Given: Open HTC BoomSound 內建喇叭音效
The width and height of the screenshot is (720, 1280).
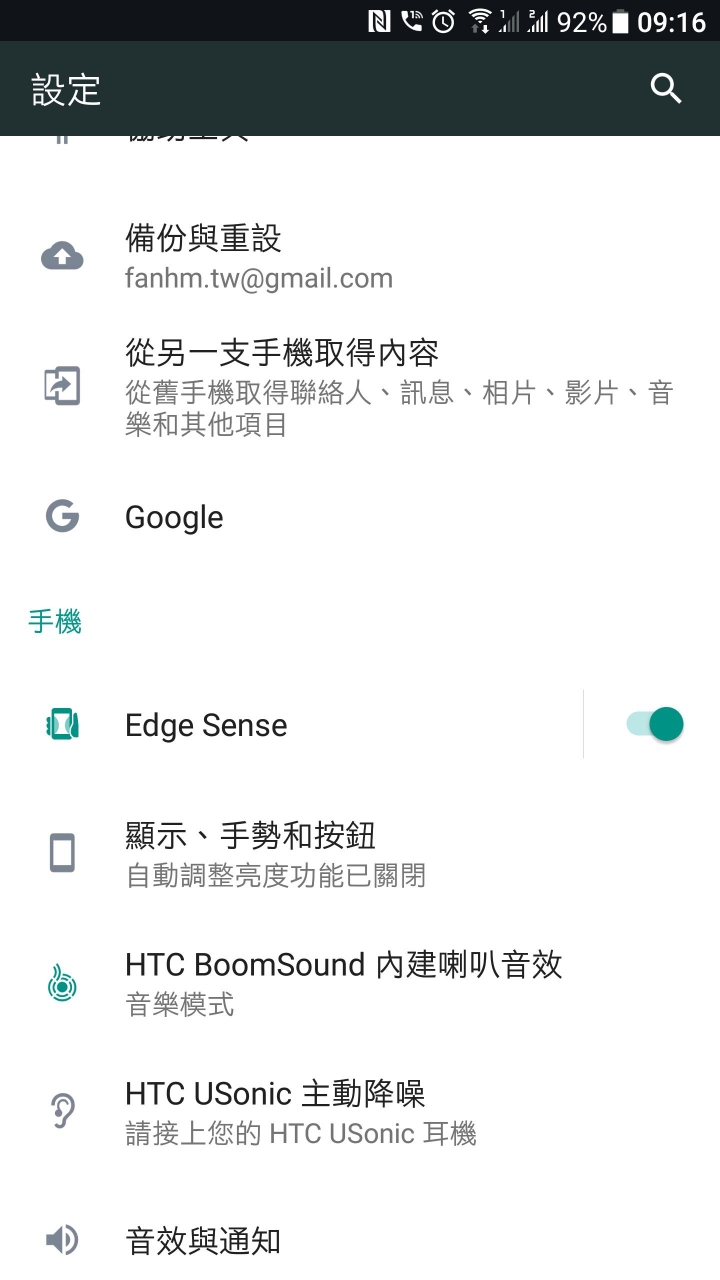Looking at the screenshot, I should [x=360, y=983].
